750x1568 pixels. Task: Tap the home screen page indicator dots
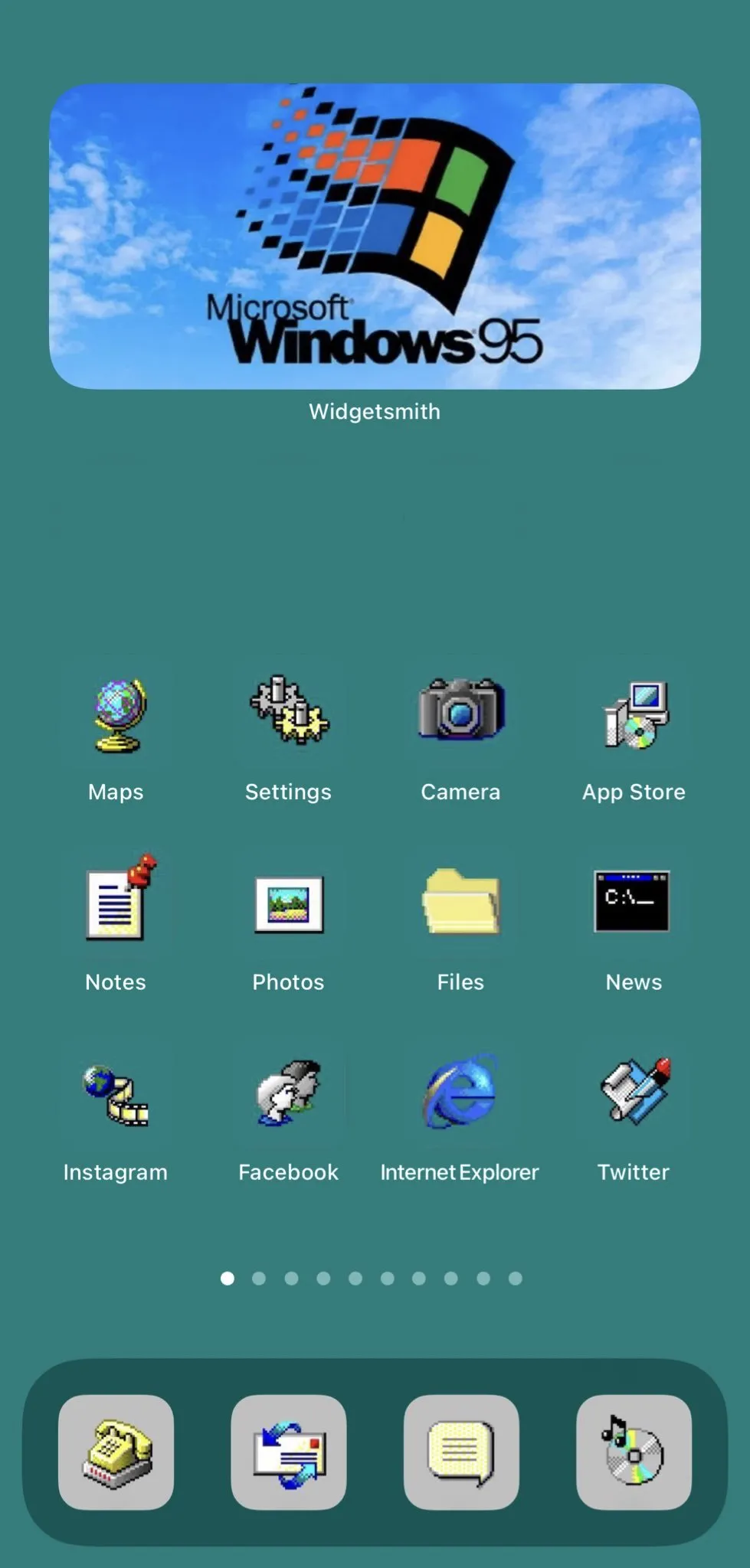[372, 1278]
